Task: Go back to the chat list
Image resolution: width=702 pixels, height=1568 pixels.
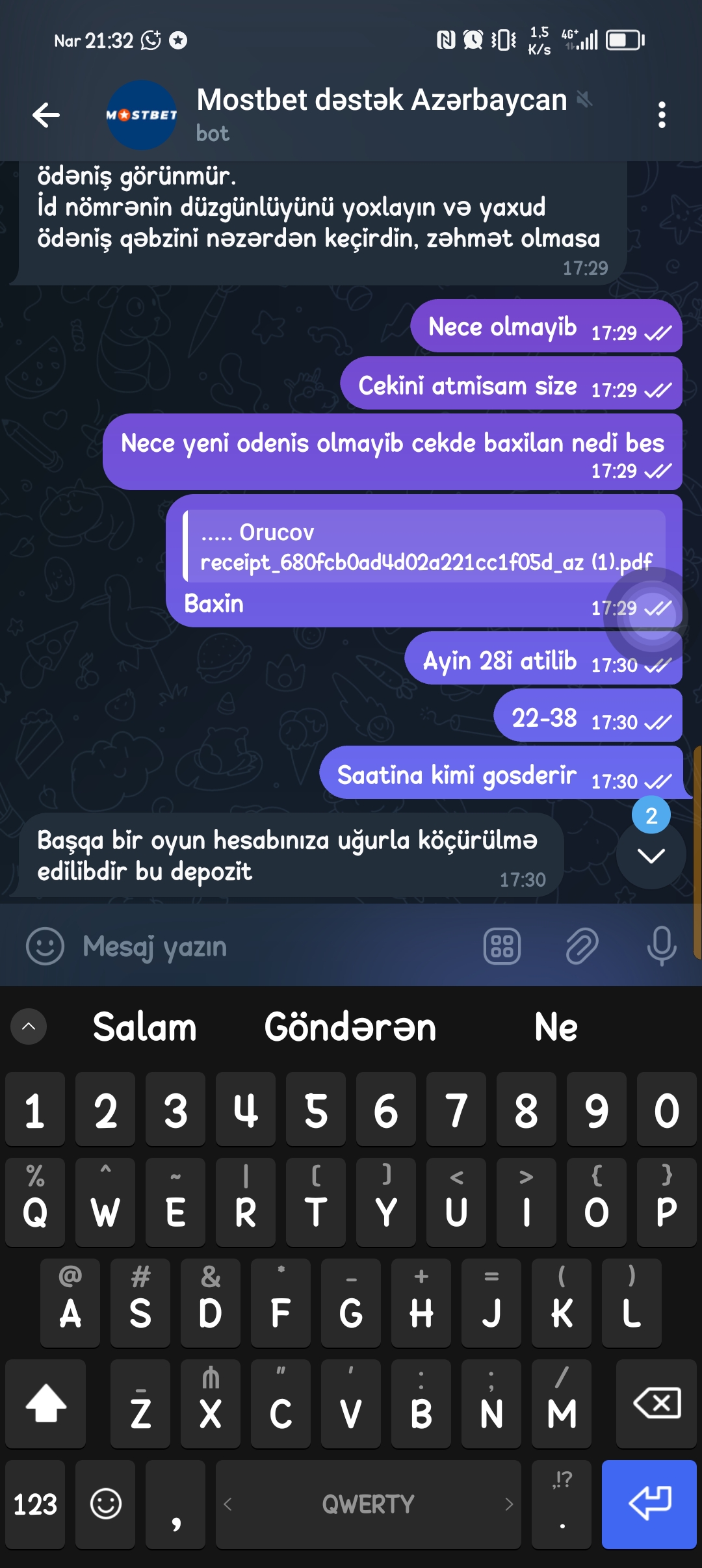Action: point(46,115)
